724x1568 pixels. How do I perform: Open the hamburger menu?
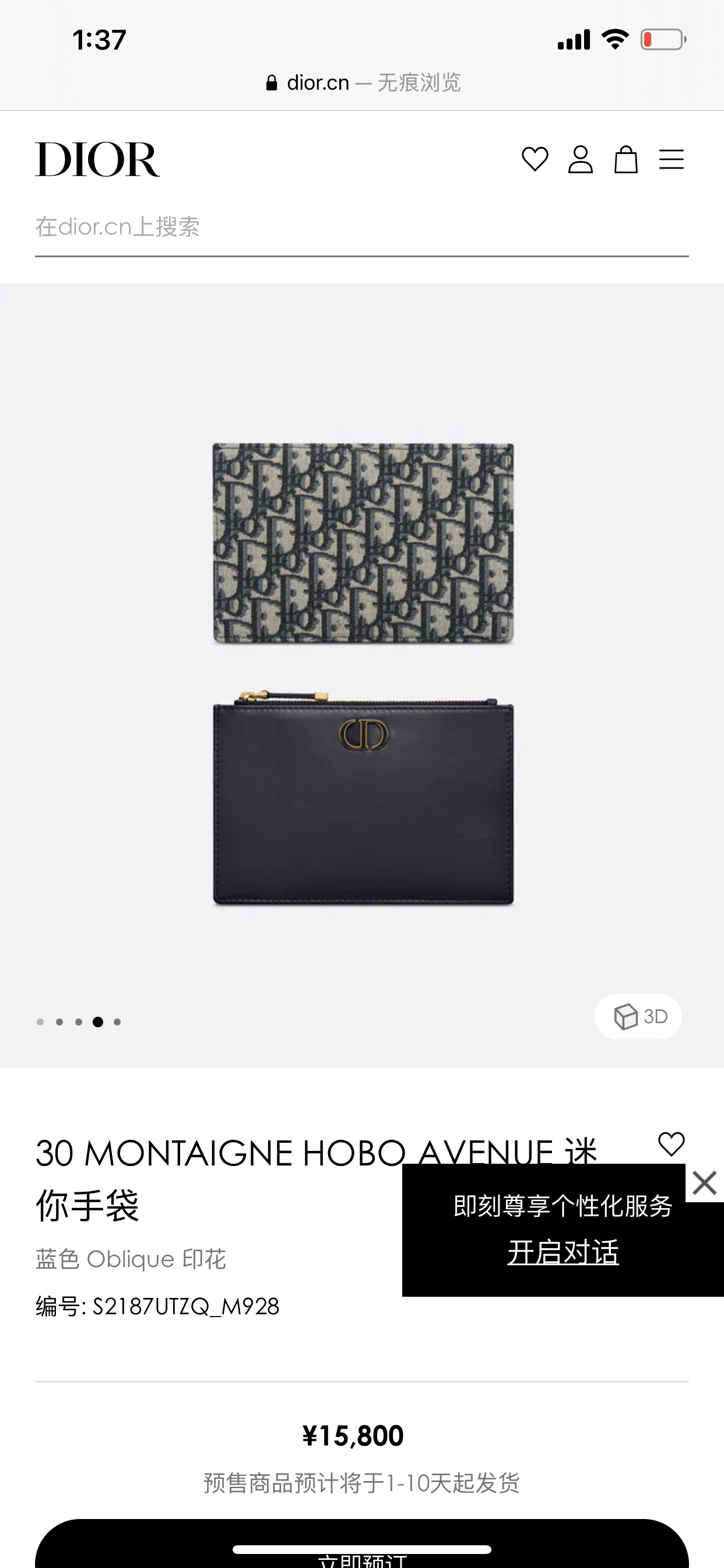point(671,159)
